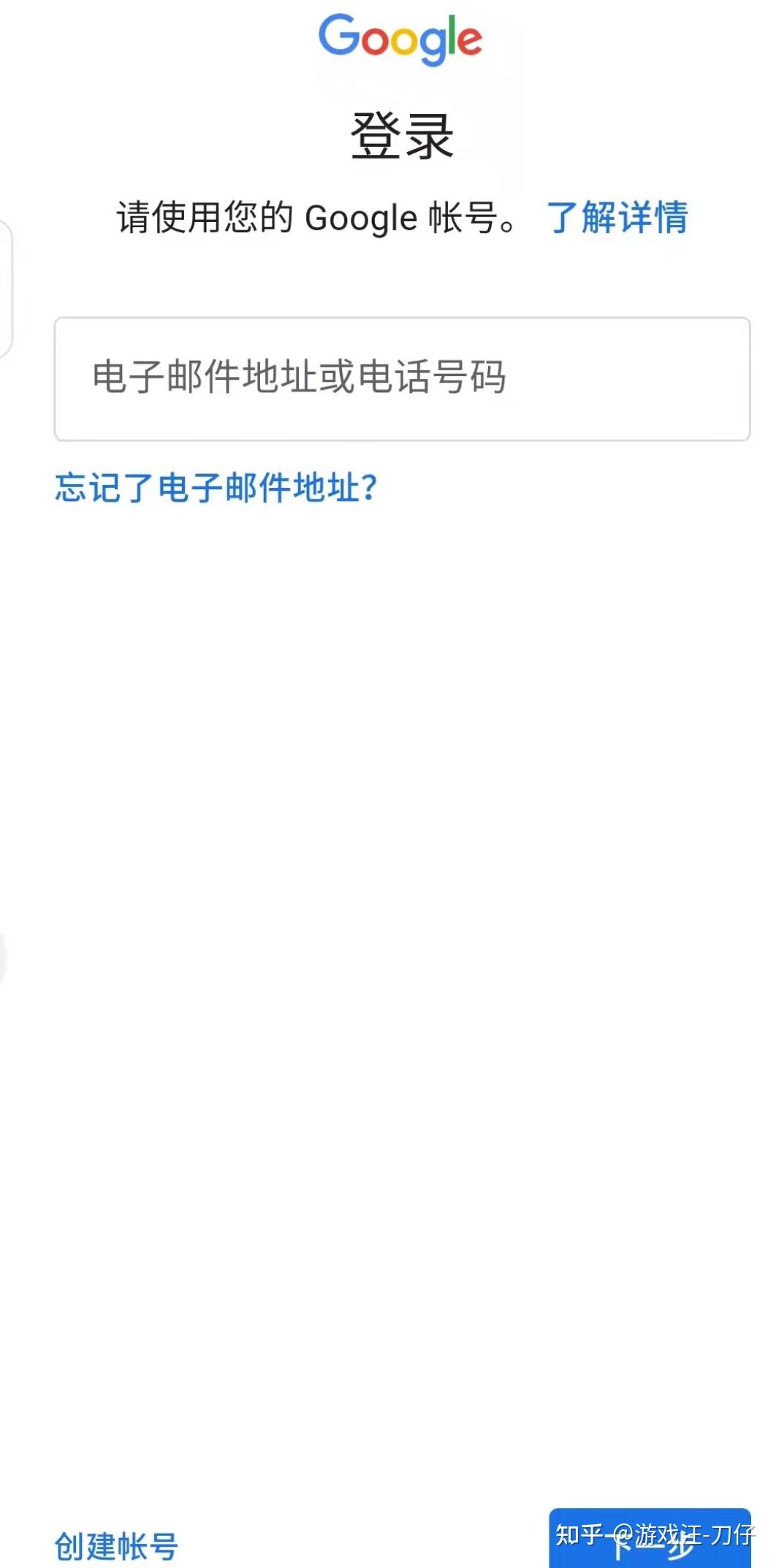Tap the blue 下一步 button

(650, 1537)
